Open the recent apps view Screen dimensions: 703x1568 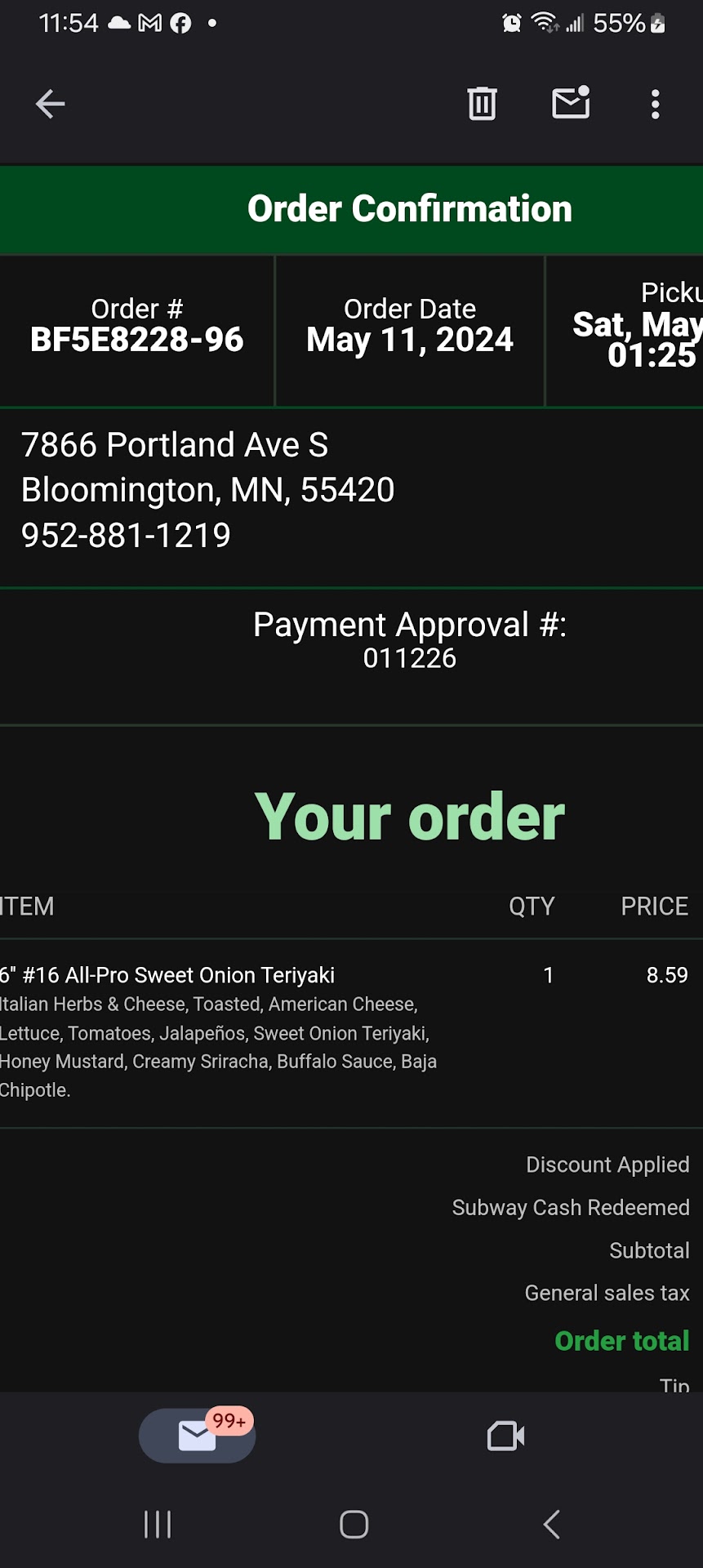click(x=158, y=1524)
